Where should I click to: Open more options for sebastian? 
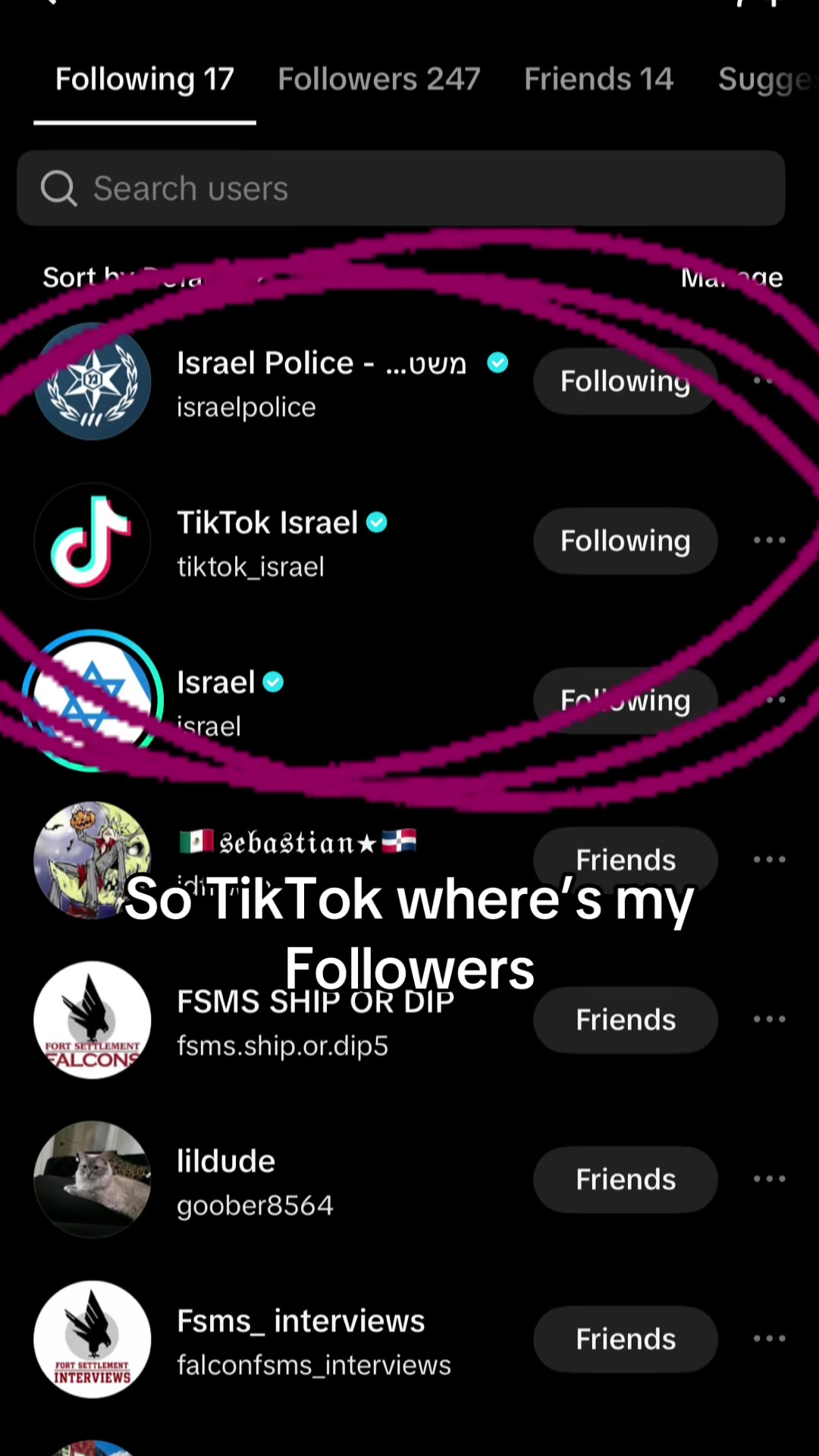(x=770, y=859)
